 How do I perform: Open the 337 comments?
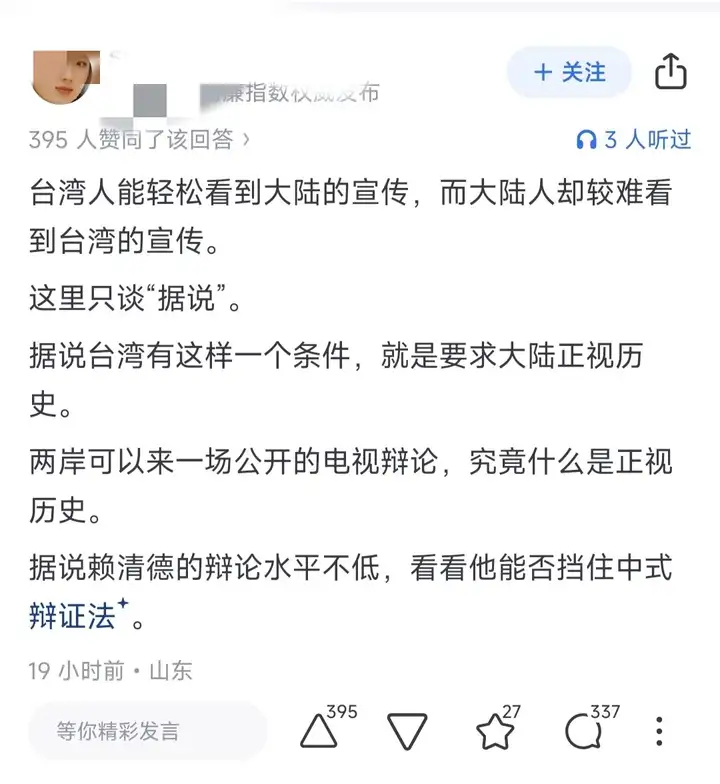pyautogui.click(x=582, y=733)
